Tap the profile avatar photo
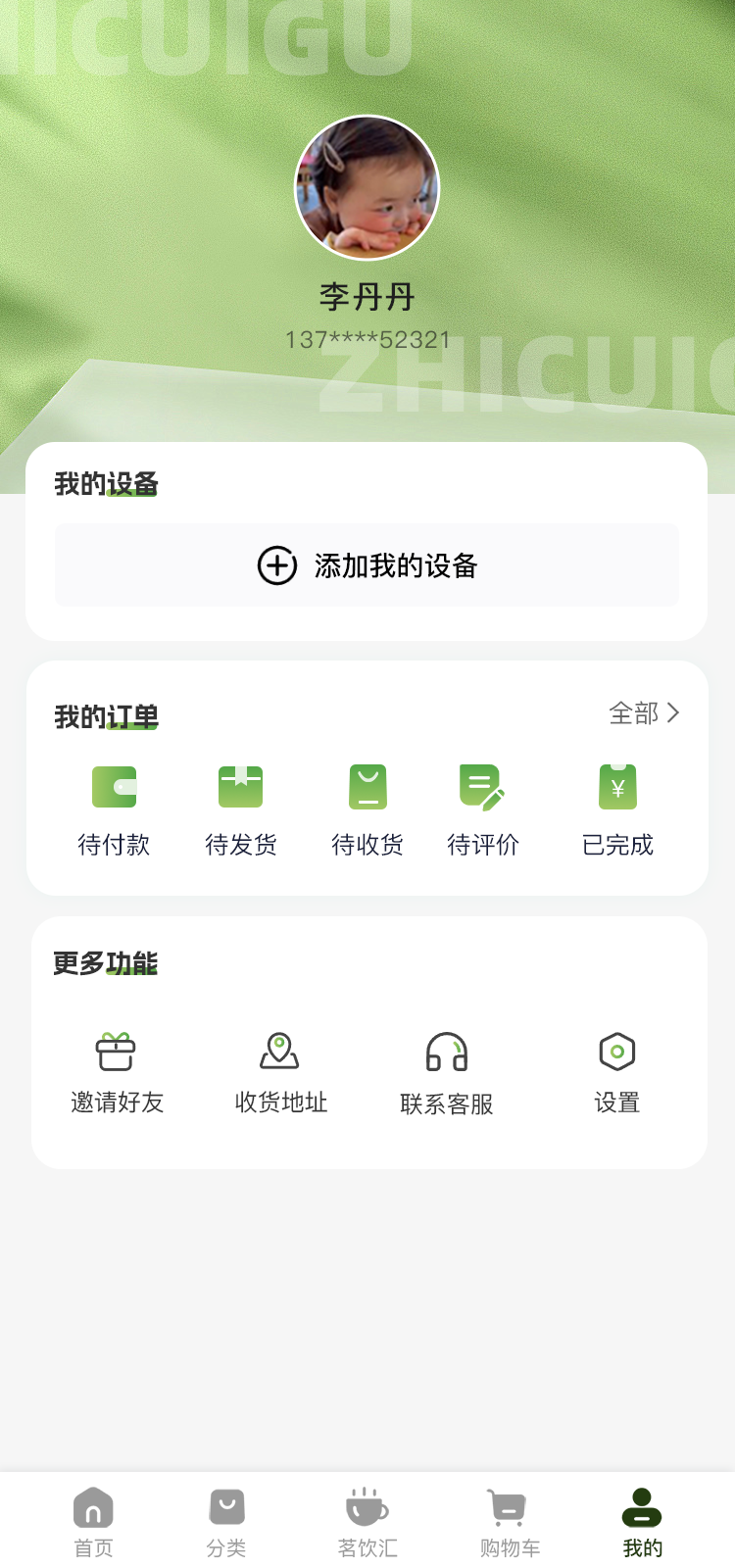 tap(367, 188)
